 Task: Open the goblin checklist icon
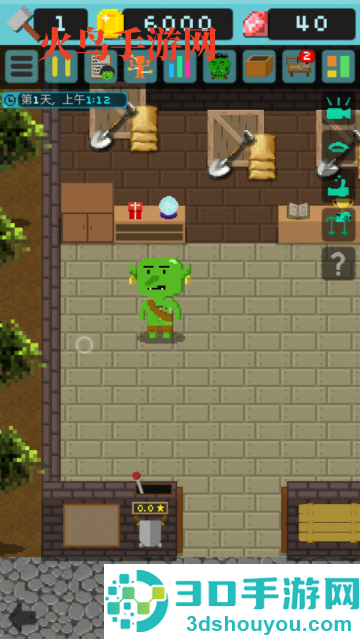point(101,66)
